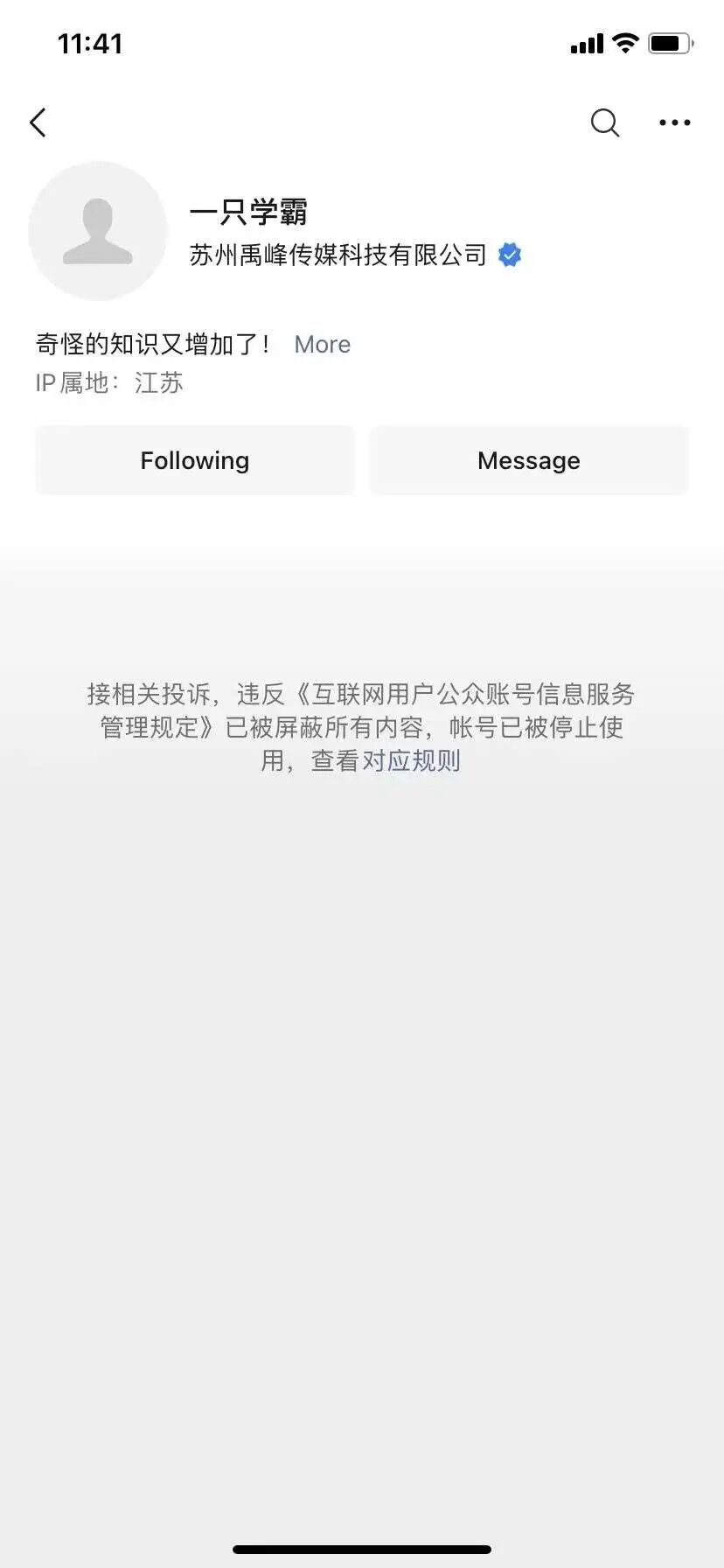
Task: Expand the account description with More
Action: coord(322,344)
